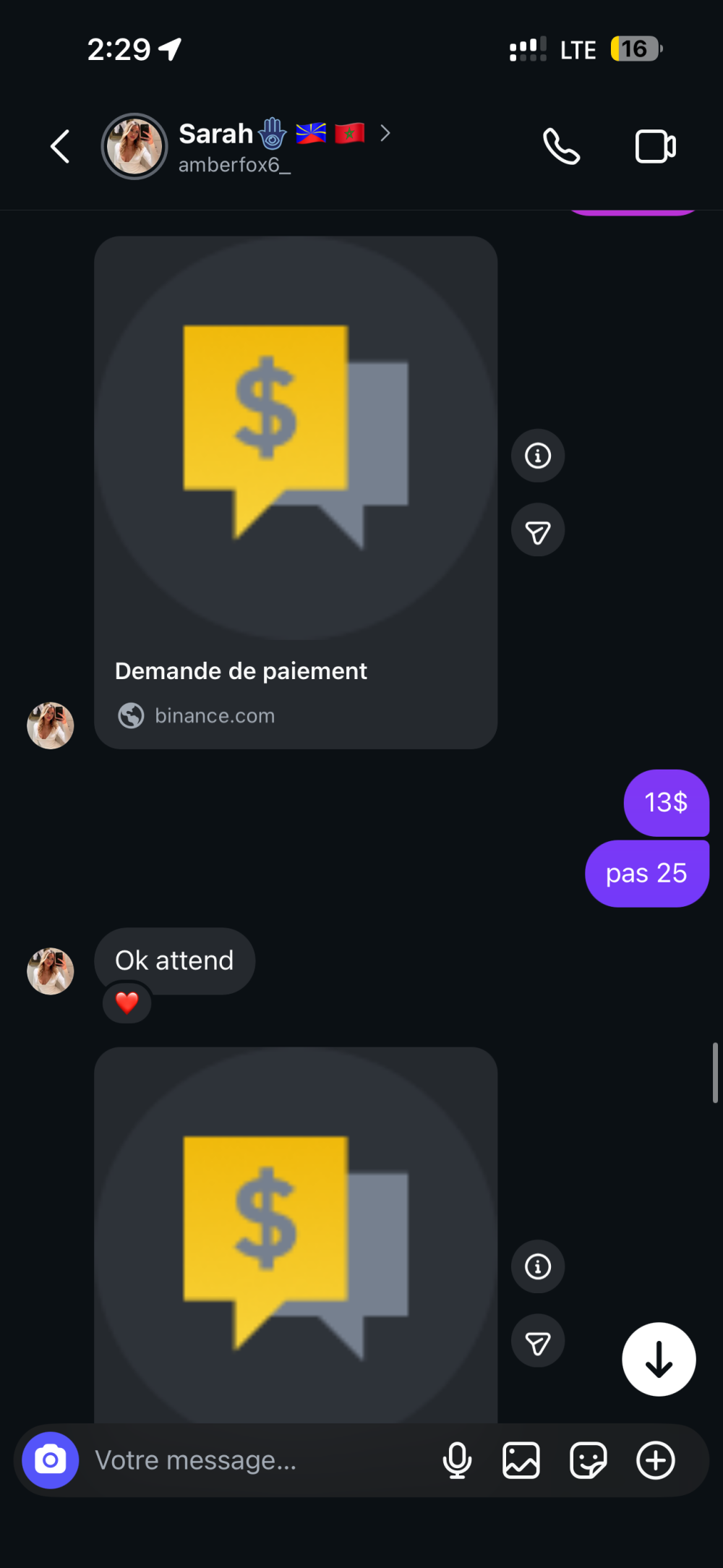Start a voice call with Sarah
The width and height of the screenshot is (723, 1568).
[x=561, y=147]
